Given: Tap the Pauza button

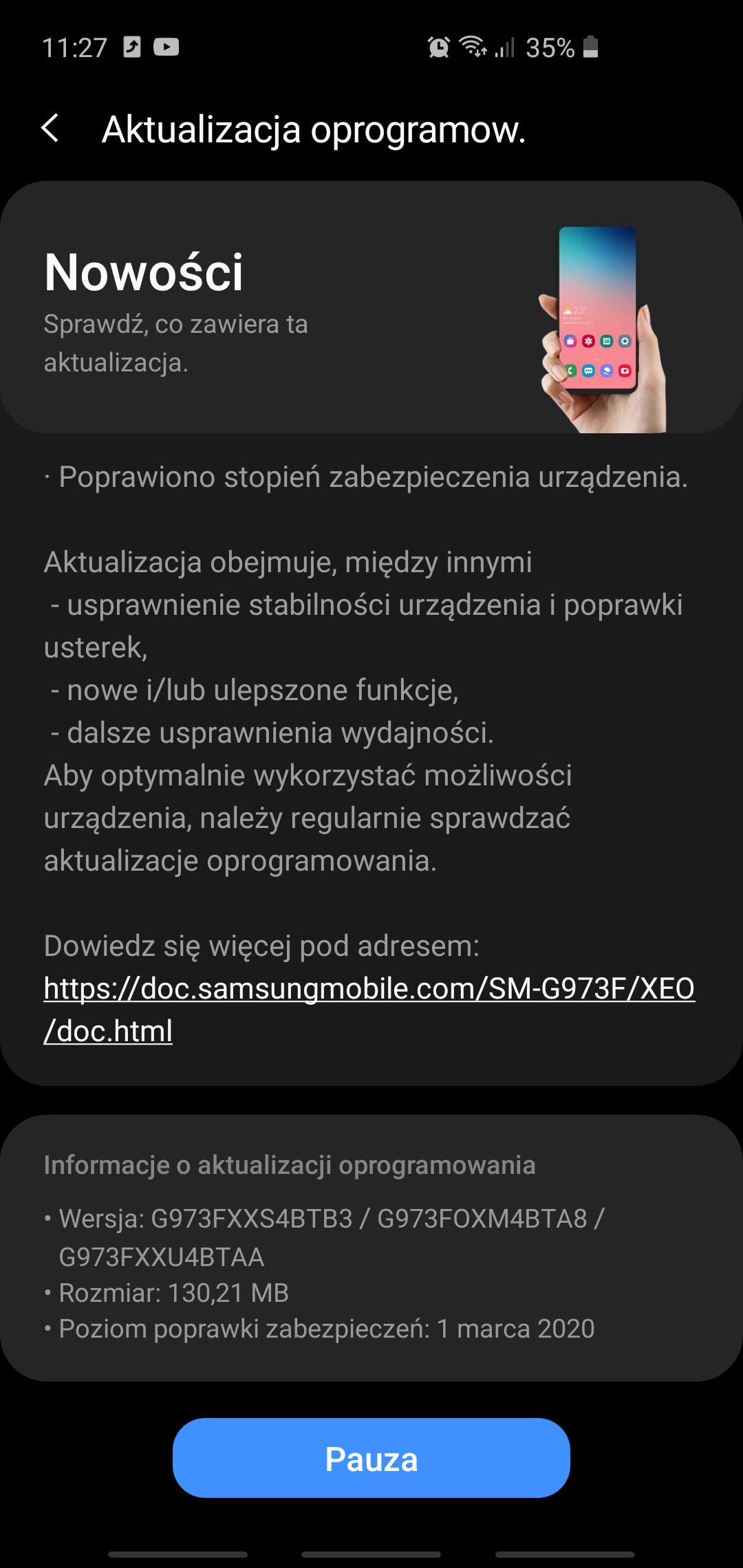Looking at the screenshot, I should coord(371,1458).
